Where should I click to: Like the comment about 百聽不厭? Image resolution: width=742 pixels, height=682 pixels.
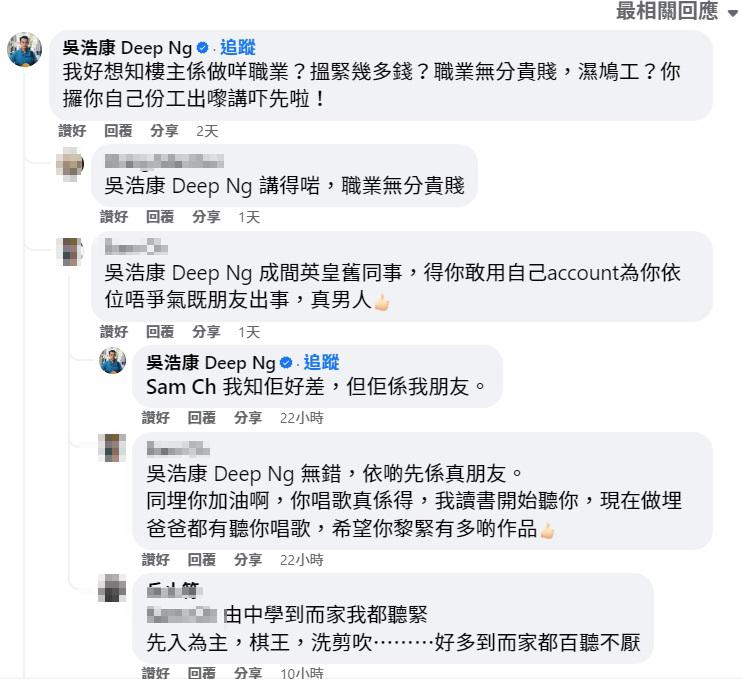(x=156, y=674)
